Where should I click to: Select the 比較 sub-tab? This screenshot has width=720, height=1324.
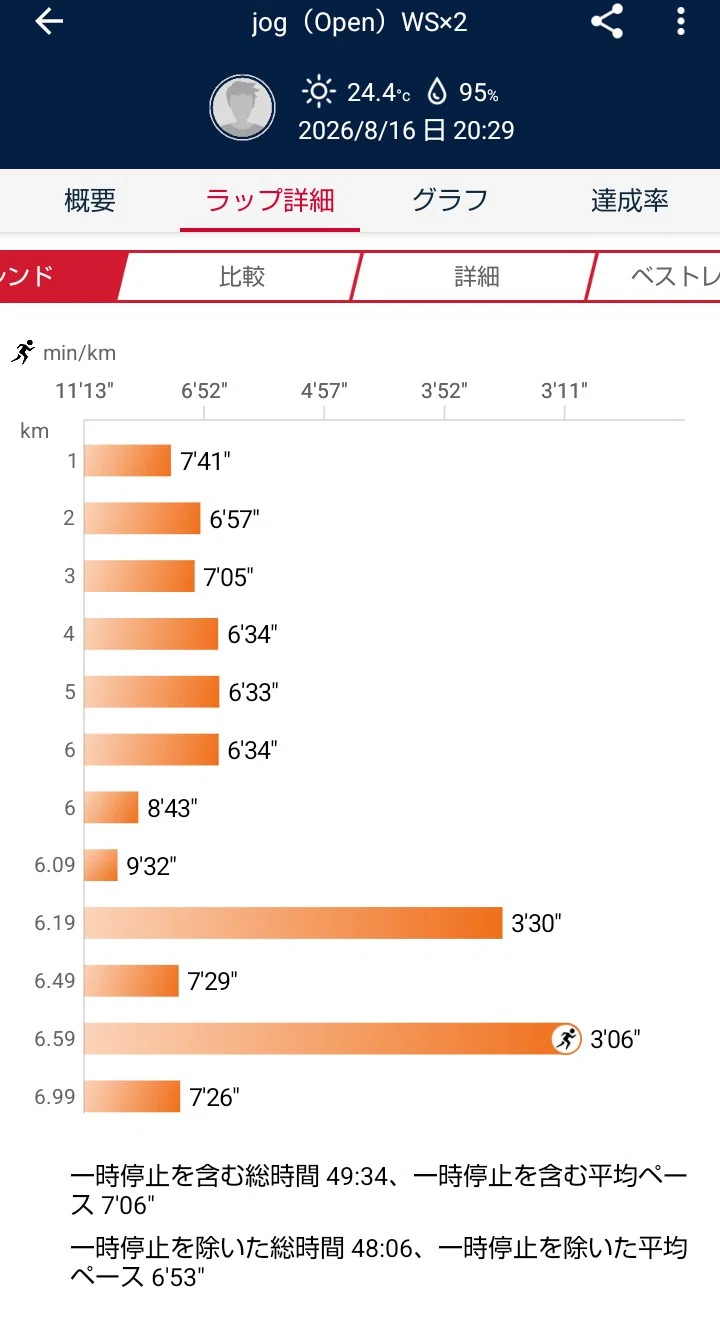pyautogui.click(x=241, y=276)
